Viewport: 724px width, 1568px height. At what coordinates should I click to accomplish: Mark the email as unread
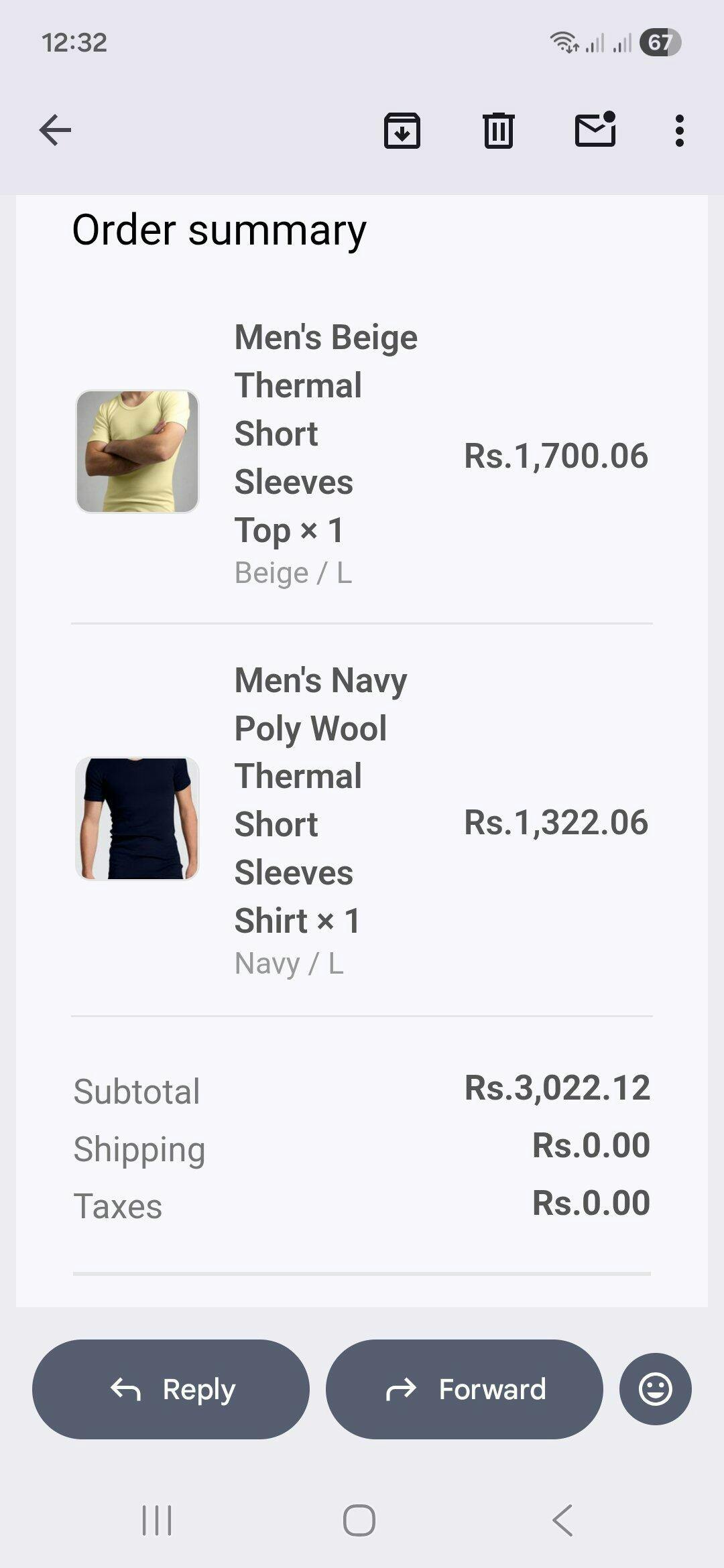595,129
